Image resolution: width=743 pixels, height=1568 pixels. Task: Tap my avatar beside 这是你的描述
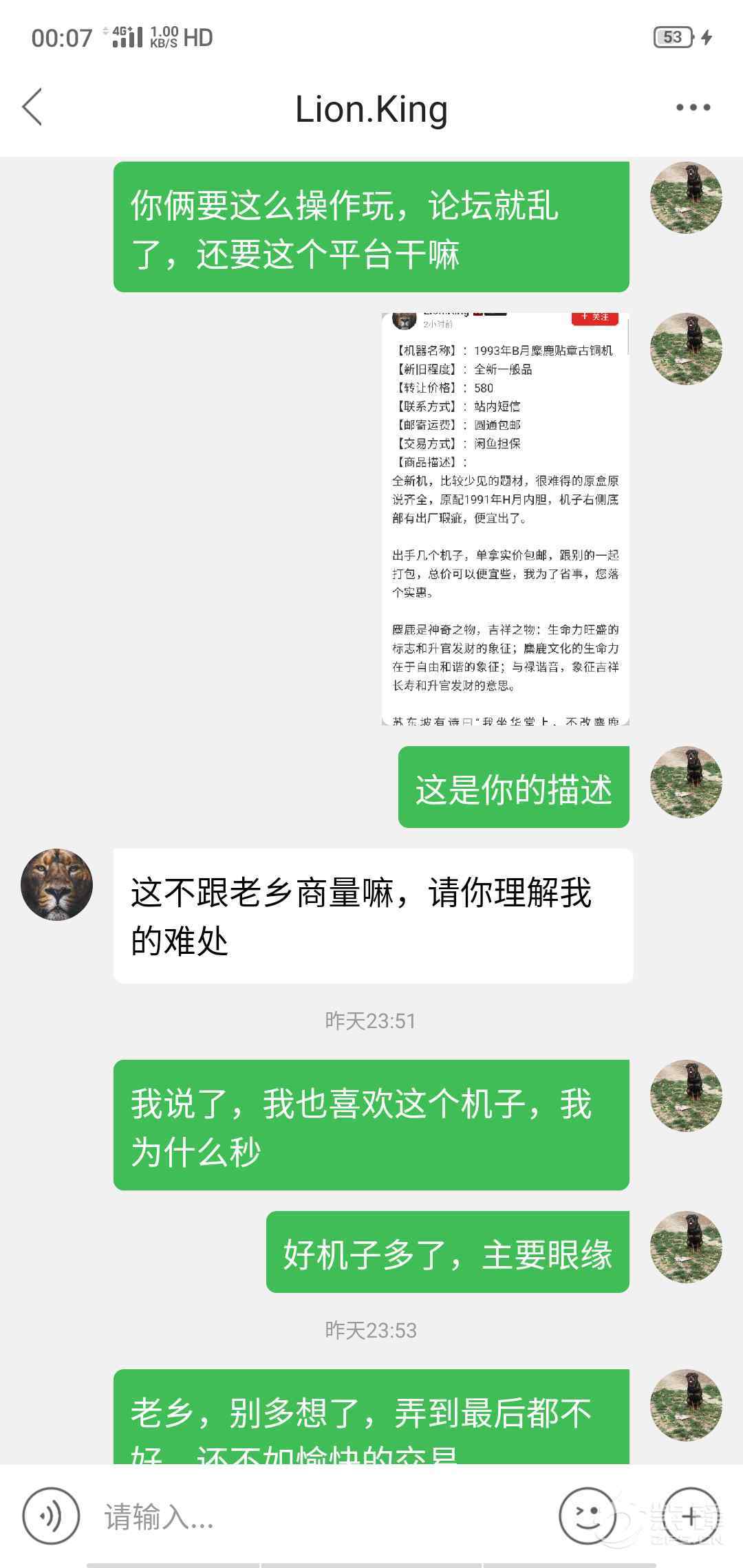pos(686,783)
